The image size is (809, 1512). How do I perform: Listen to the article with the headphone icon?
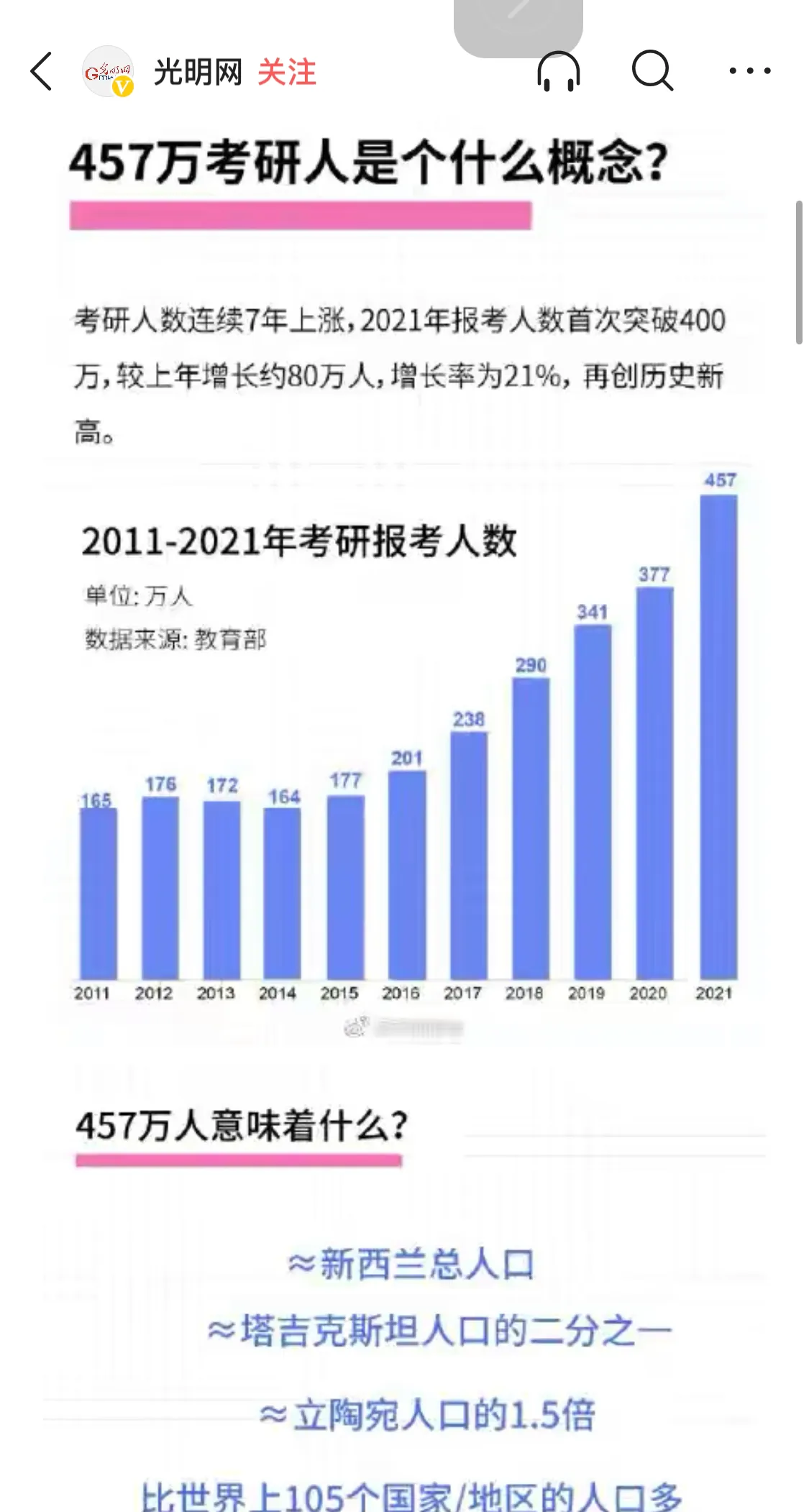[558, 72]
